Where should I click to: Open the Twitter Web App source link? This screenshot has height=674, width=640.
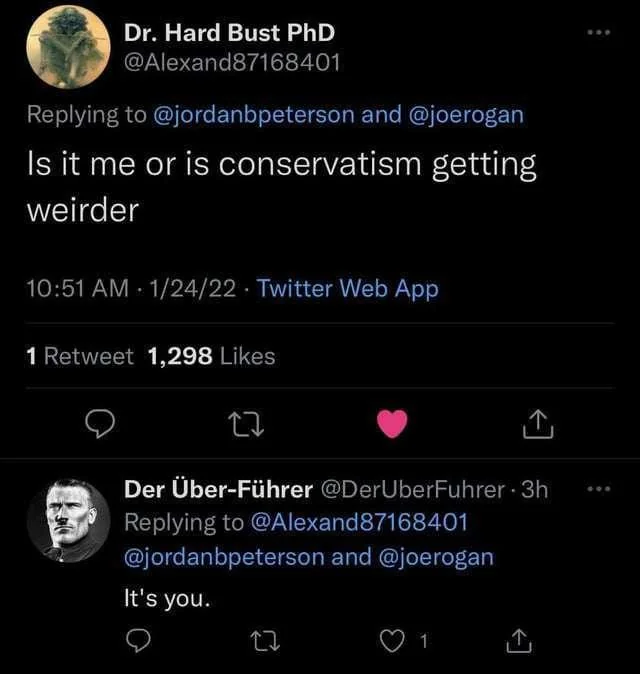(348, 289)
